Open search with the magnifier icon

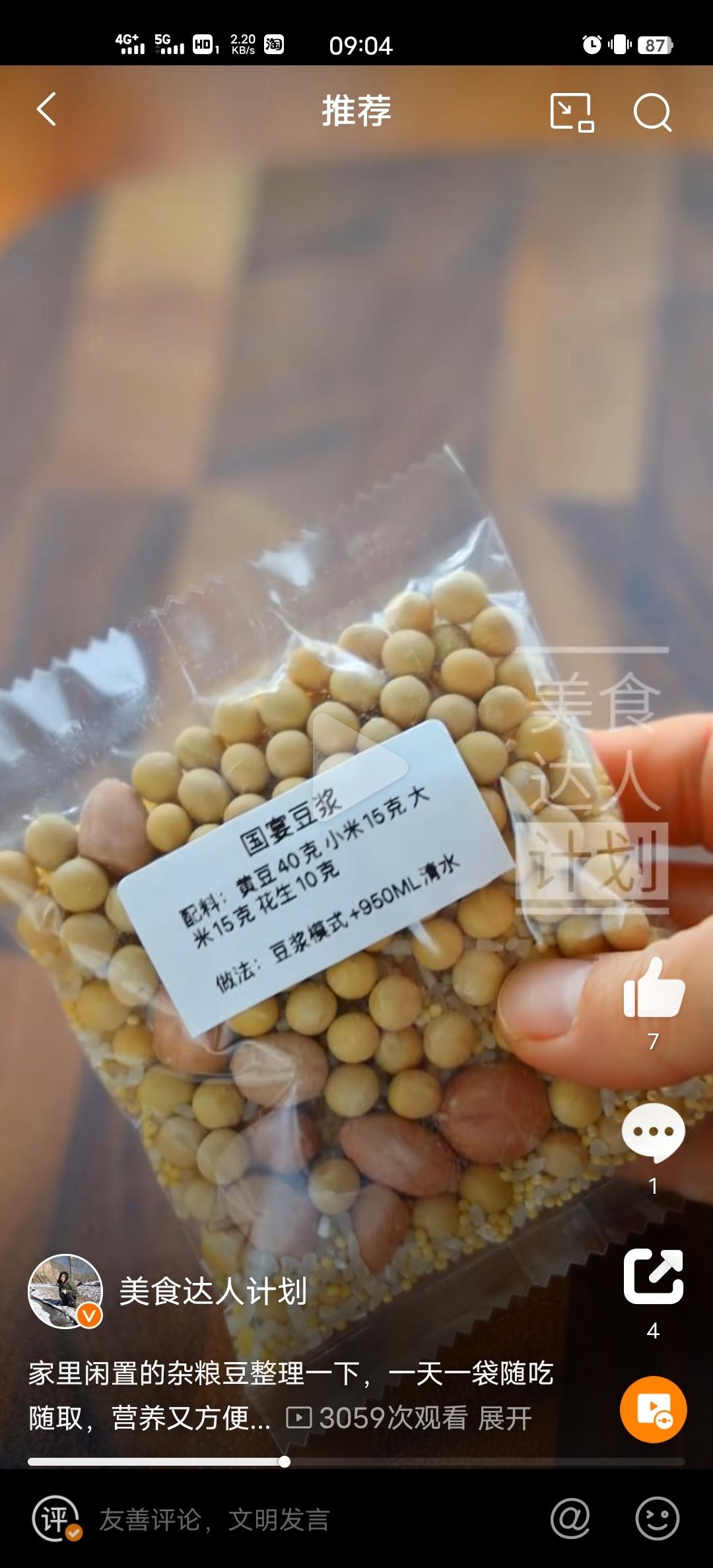652,112
